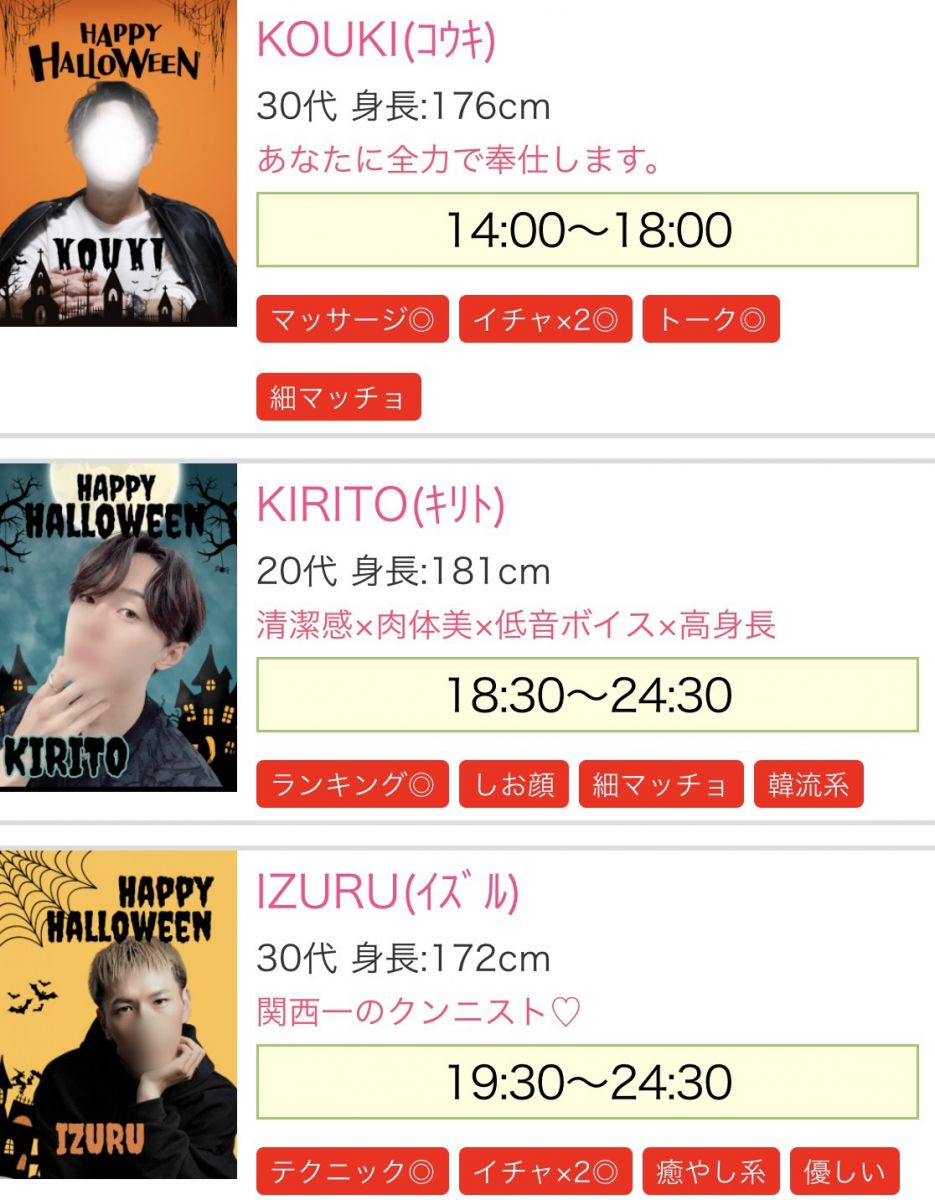
Task: Open the KIRITO(キリト) name link
Action: 380,507
